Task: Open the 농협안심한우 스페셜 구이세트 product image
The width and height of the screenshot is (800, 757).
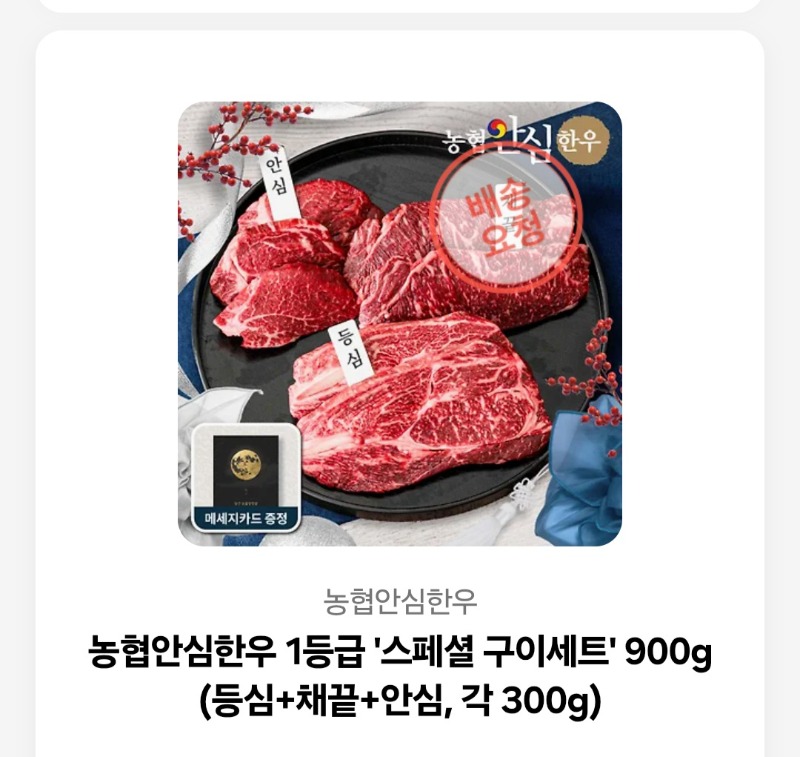Action: 400,323
